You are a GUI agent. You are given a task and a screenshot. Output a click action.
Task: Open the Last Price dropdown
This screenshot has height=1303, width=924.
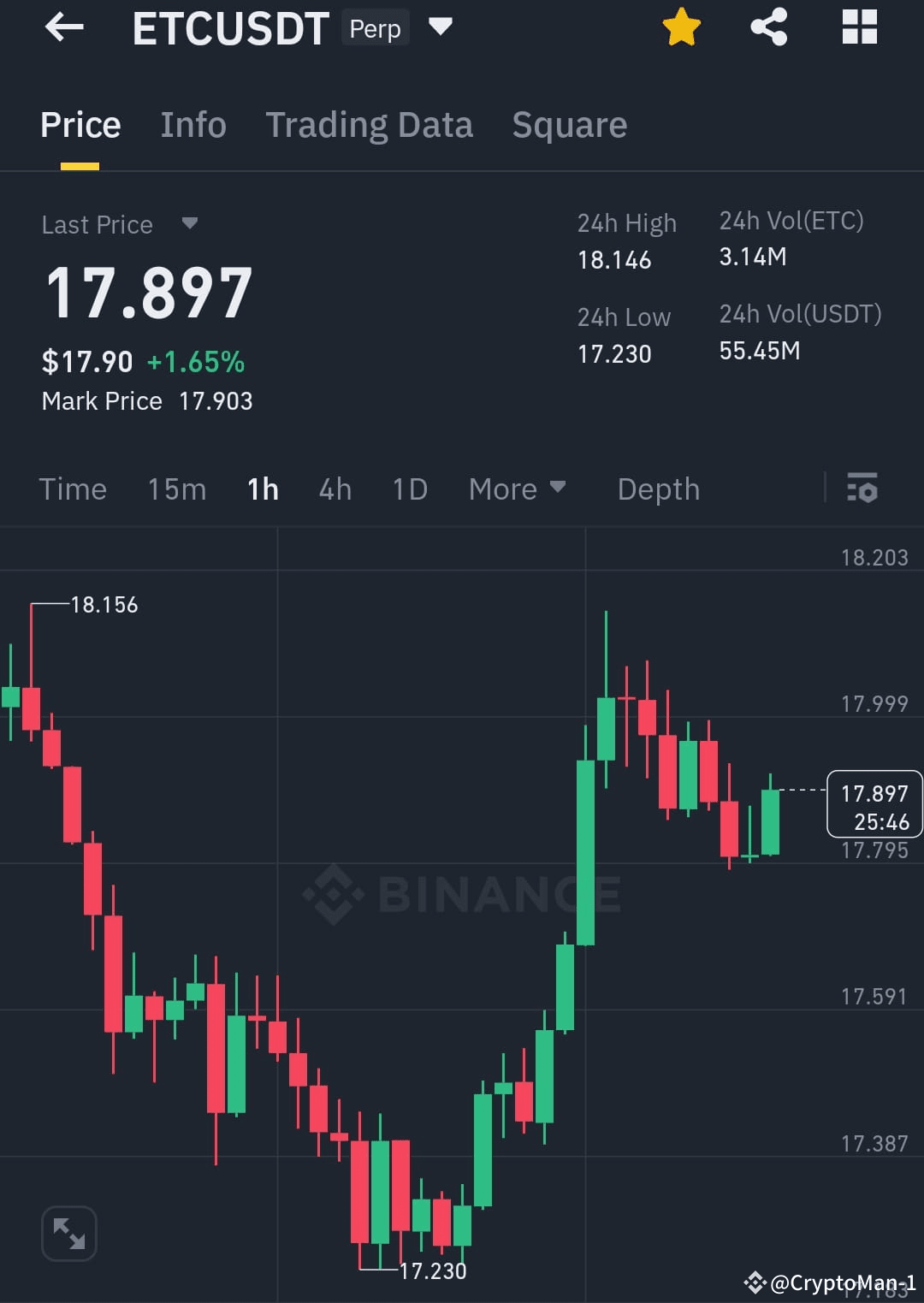190,223
